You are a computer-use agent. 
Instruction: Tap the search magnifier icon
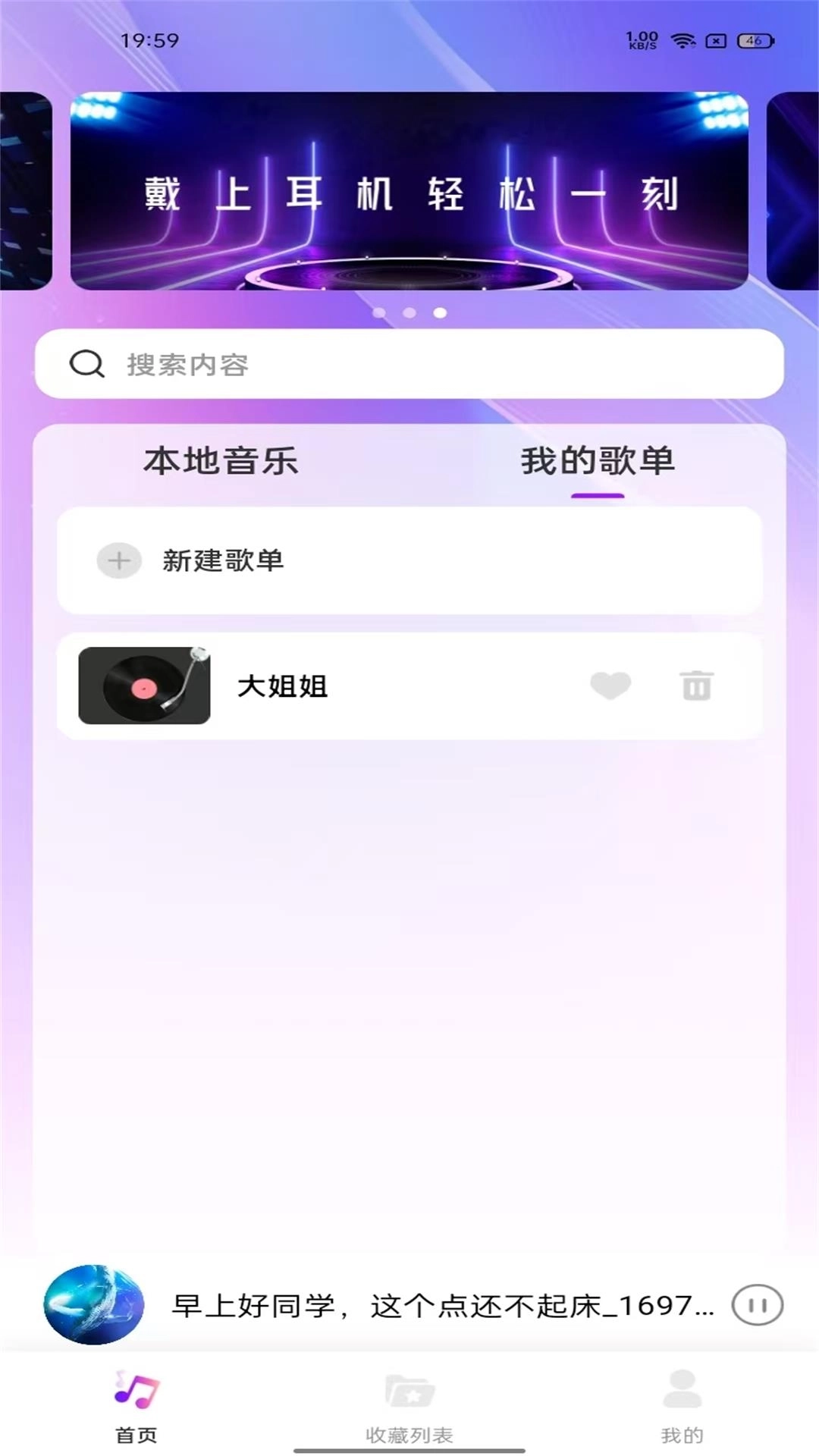[x=87, y=363]
